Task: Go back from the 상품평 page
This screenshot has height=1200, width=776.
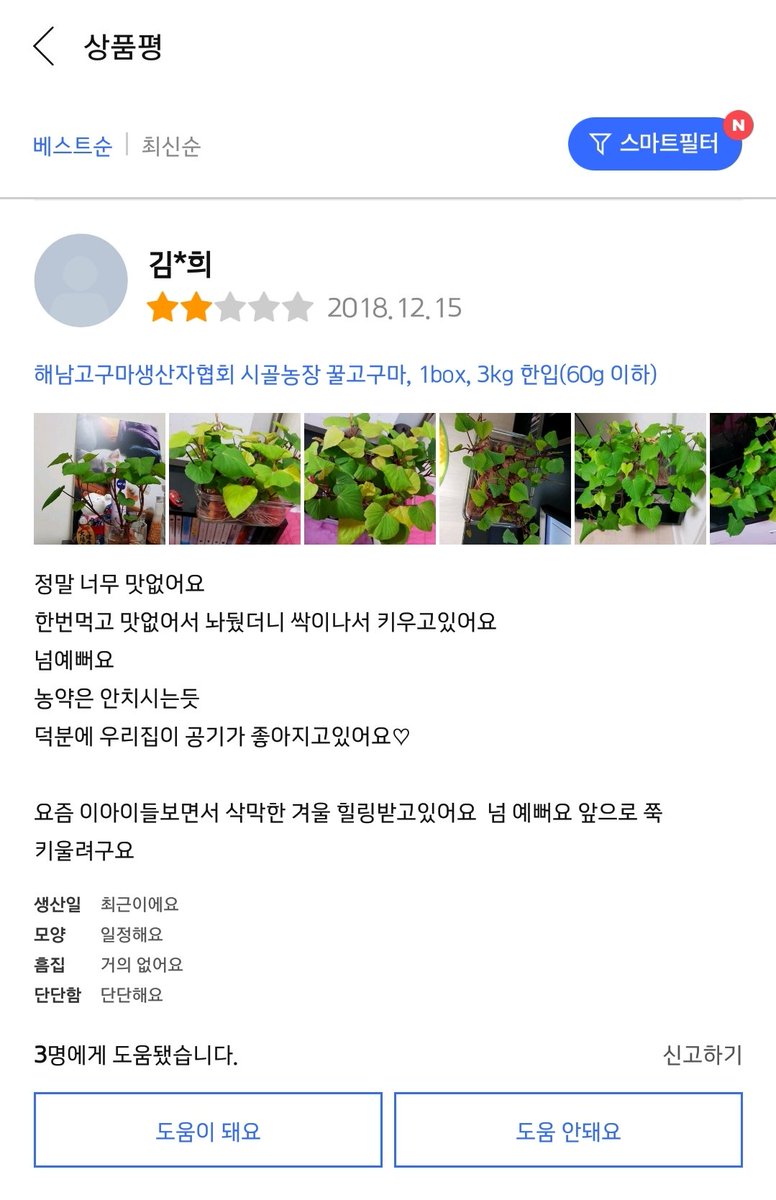Action: tap(44, 47)
